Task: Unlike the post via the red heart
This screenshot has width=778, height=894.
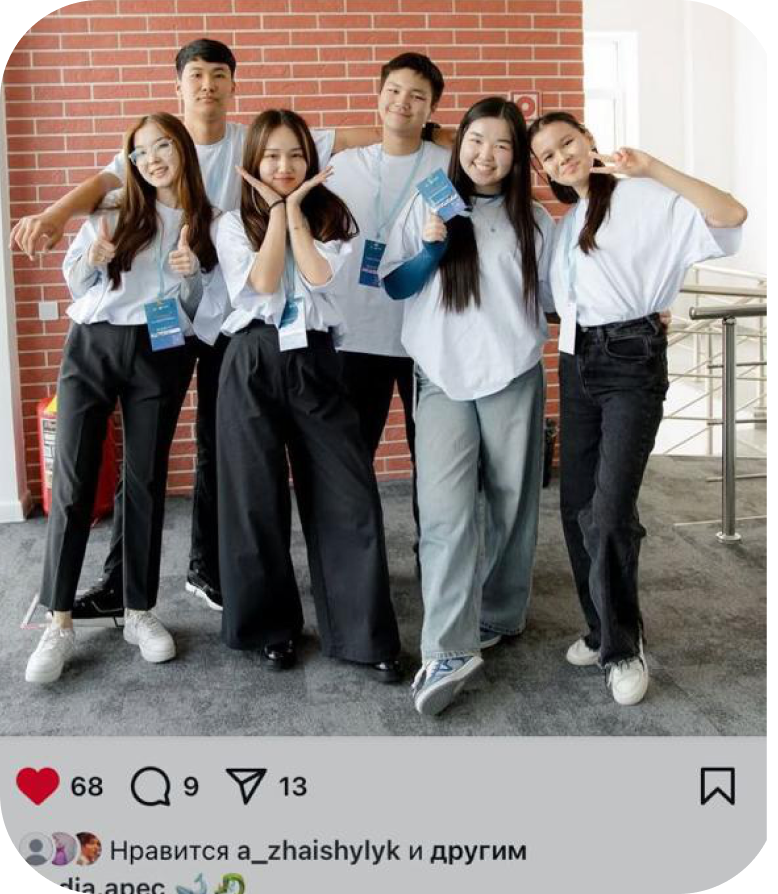Action: pos(38,786)
